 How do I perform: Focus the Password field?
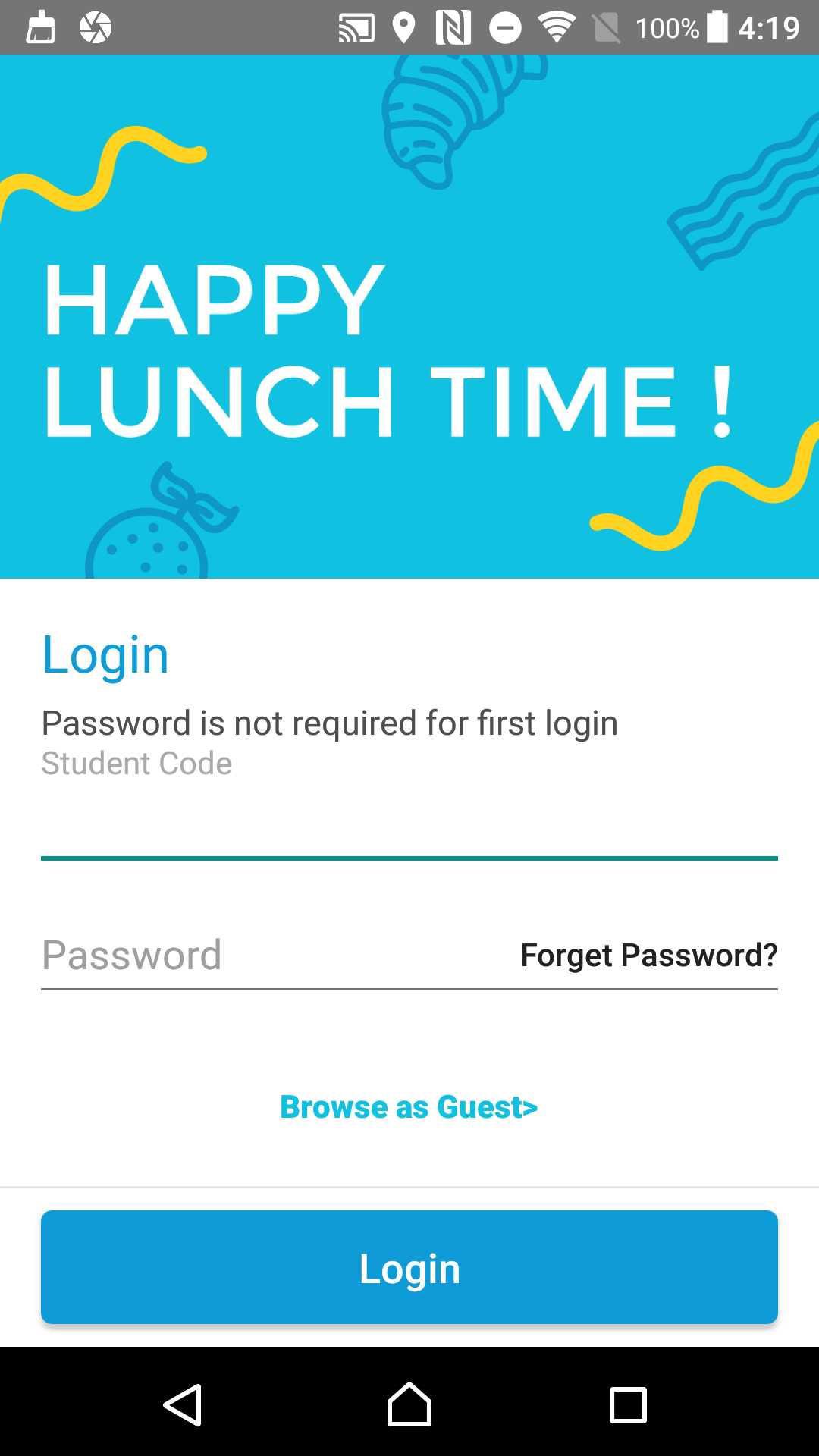273,954
